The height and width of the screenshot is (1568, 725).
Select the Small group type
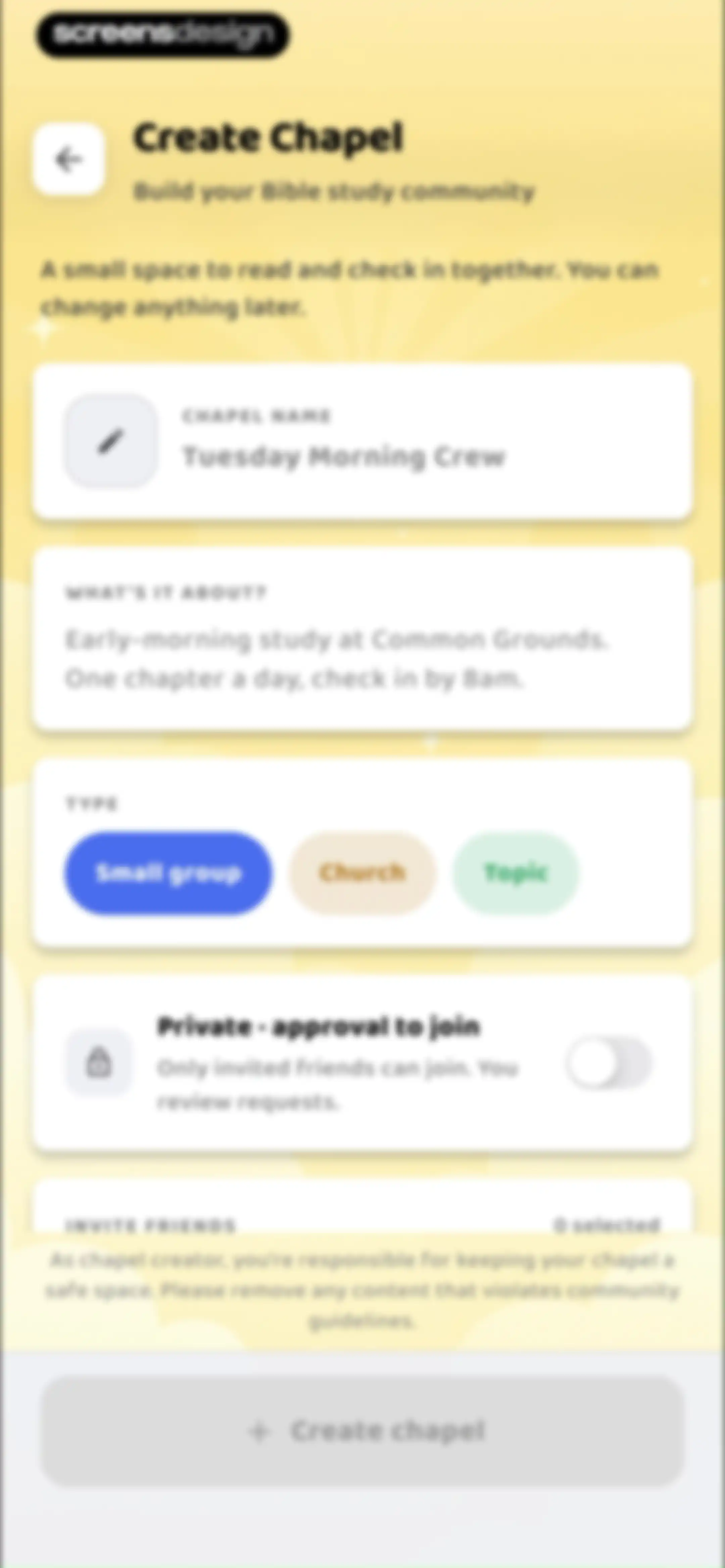tap(168, 873)
